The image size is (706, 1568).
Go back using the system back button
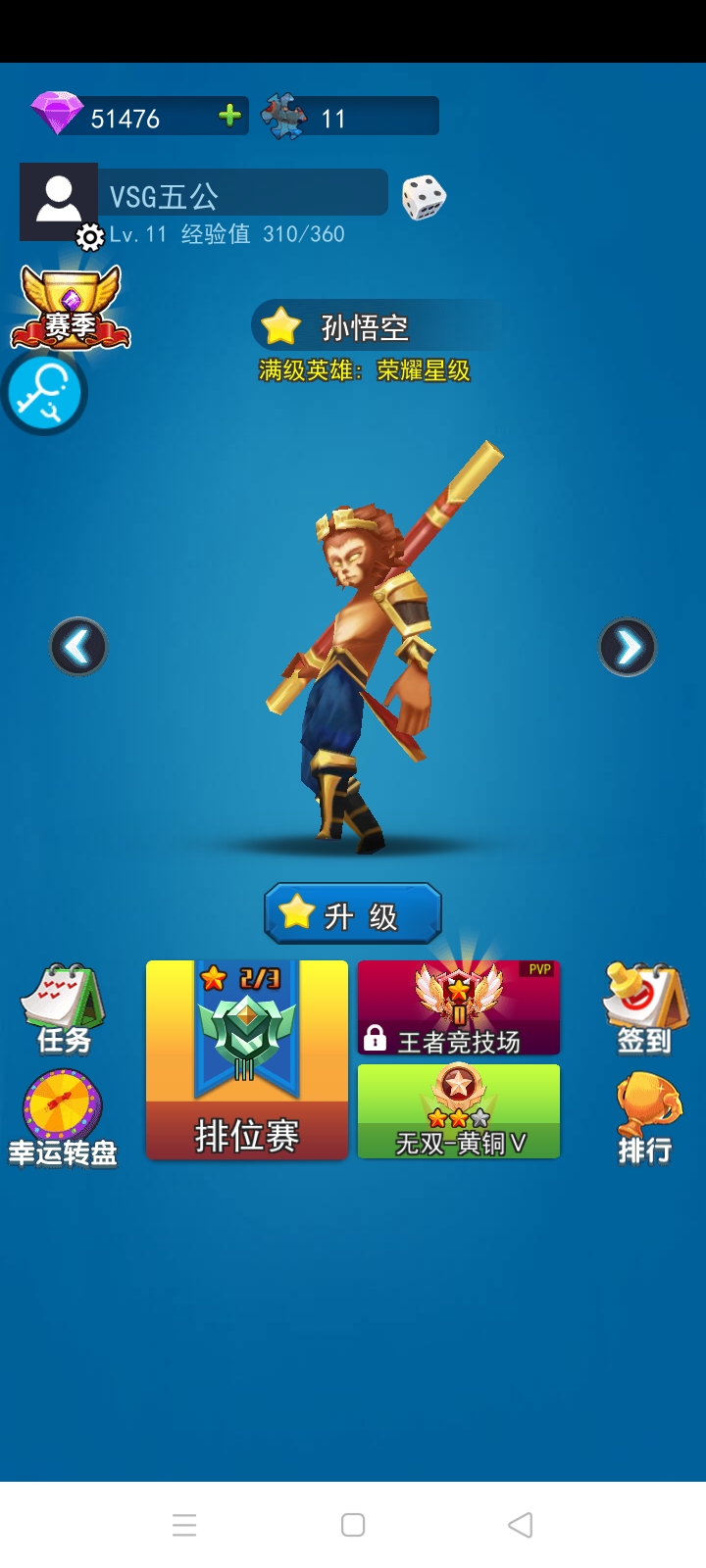[521, 1525]
